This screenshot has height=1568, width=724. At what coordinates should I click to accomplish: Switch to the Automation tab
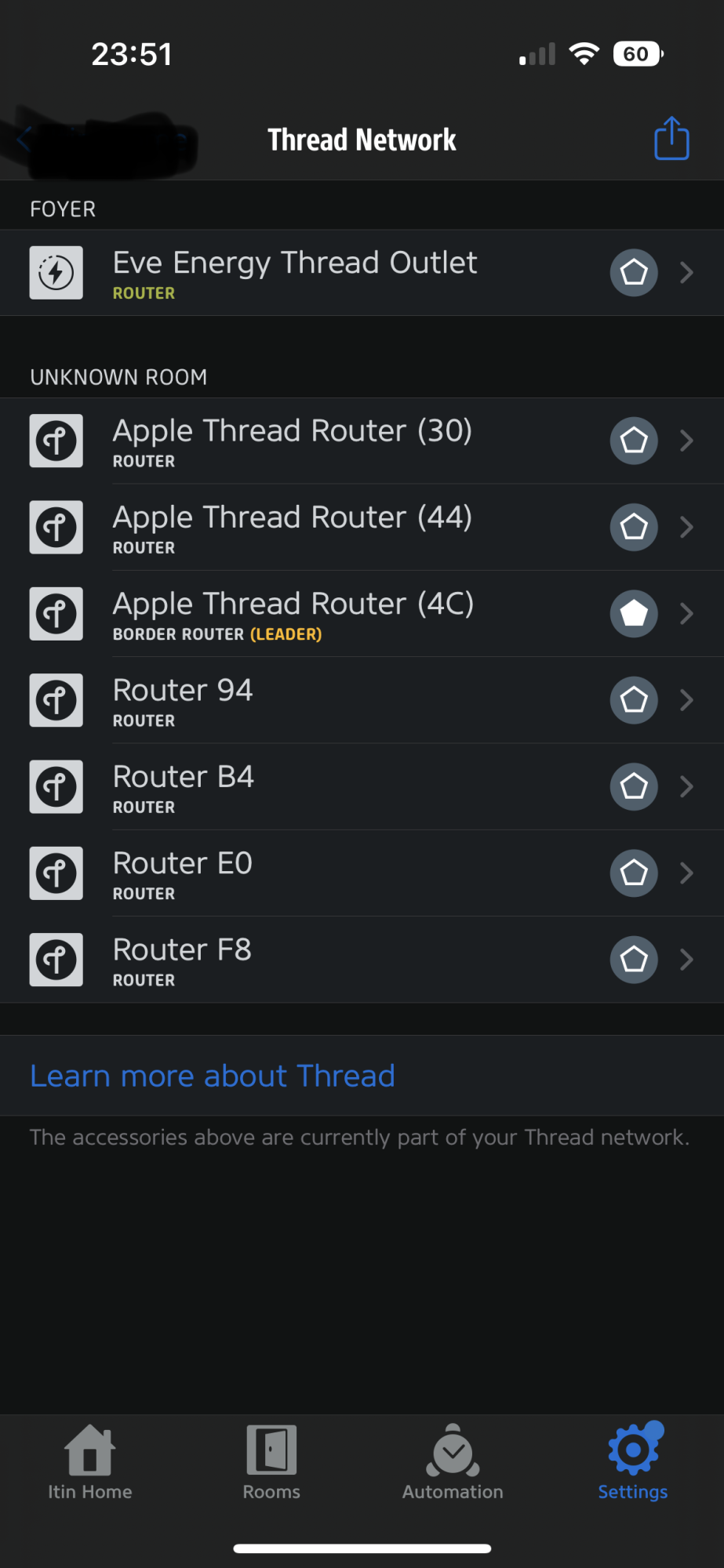(x=453, y=1462)
